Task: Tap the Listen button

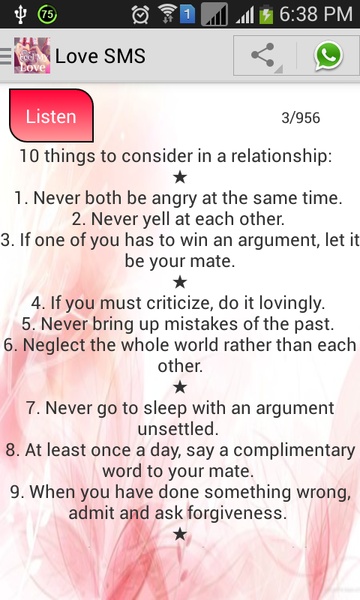Action: (51, 116)
